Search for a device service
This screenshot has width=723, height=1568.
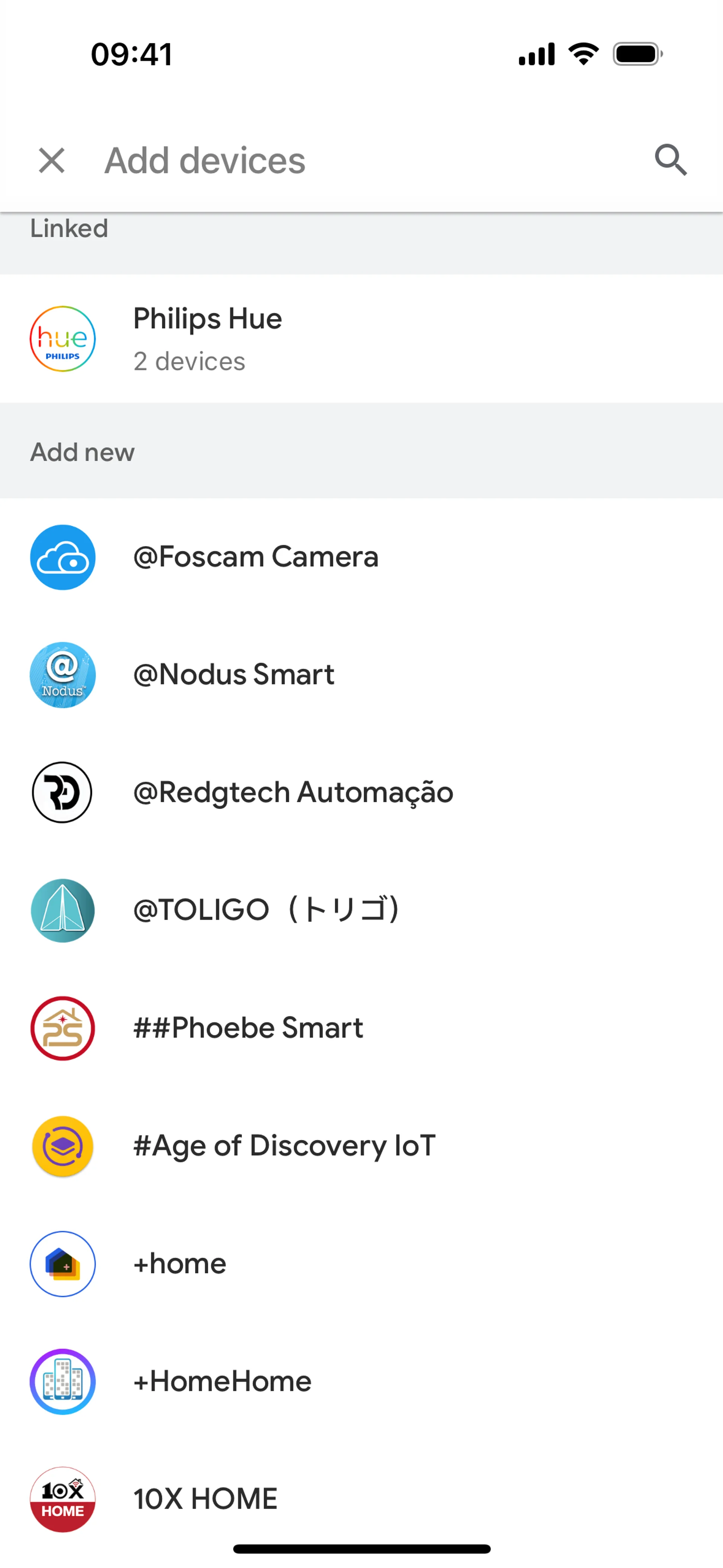coord(670,160)
